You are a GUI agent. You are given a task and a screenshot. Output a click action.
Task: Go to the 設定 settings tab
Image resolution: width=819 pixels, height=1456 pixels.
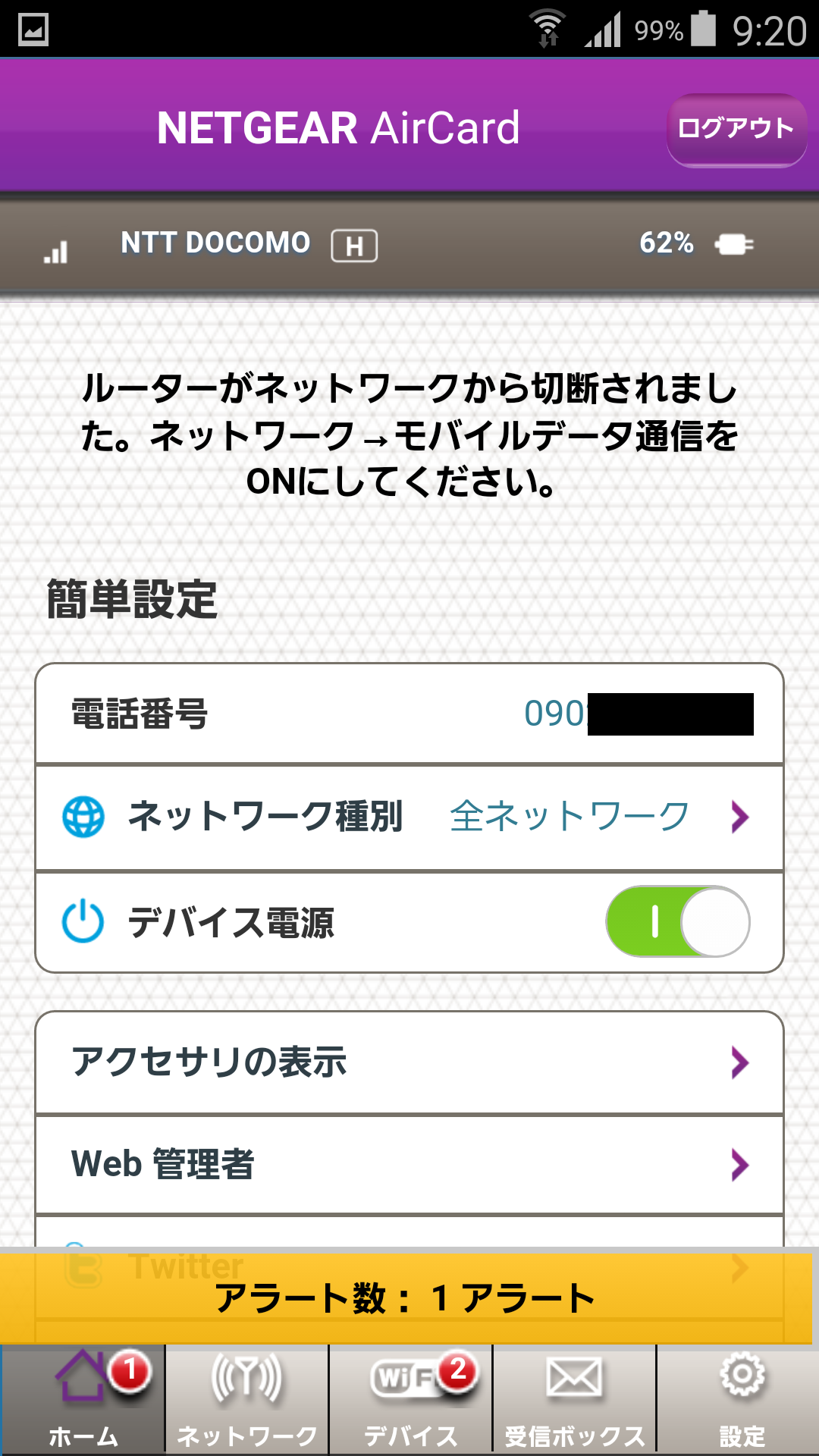pos(740,1400)
